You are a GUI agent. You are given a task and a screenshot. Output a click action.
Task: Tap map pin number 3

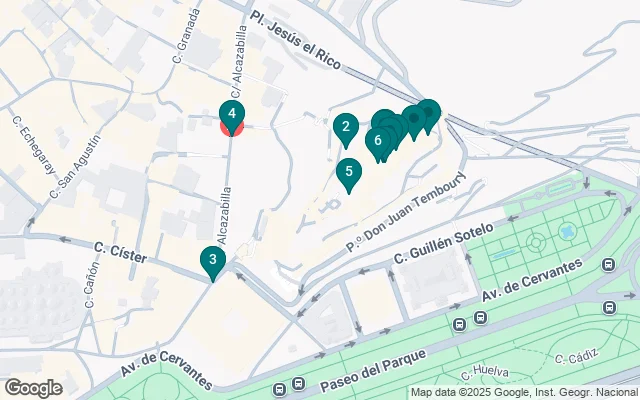212,260
